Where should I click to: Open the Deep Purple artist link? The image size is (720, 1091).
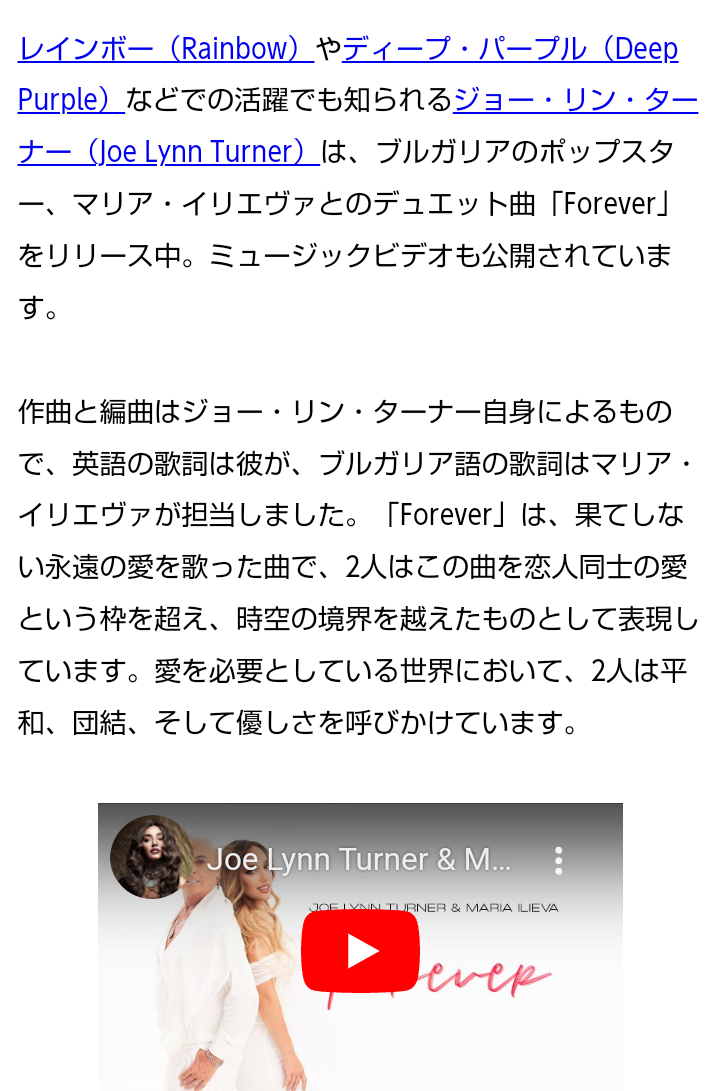coord(510,48)
